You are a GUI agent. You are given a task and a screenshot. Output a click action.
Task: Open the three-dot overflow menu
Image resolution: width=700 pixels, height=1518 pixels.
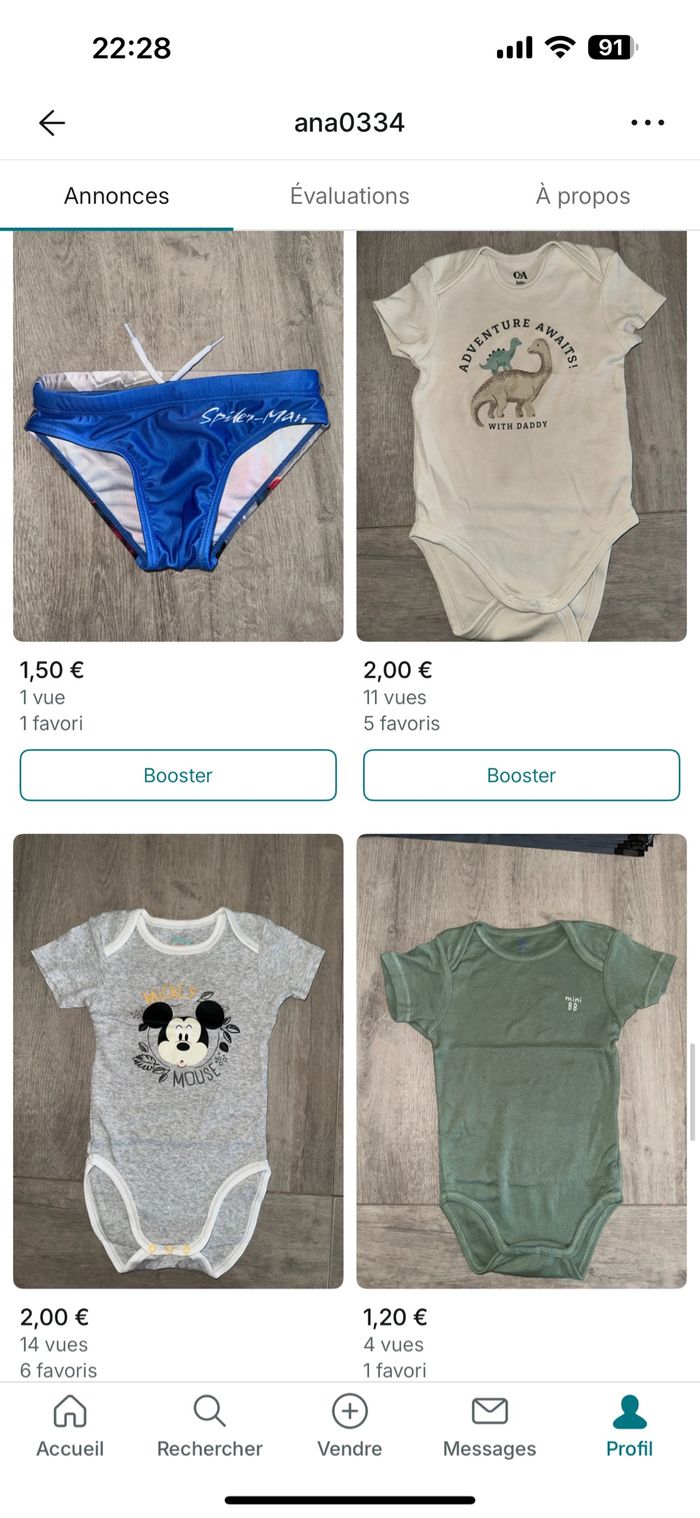click(x=647, y=123)
